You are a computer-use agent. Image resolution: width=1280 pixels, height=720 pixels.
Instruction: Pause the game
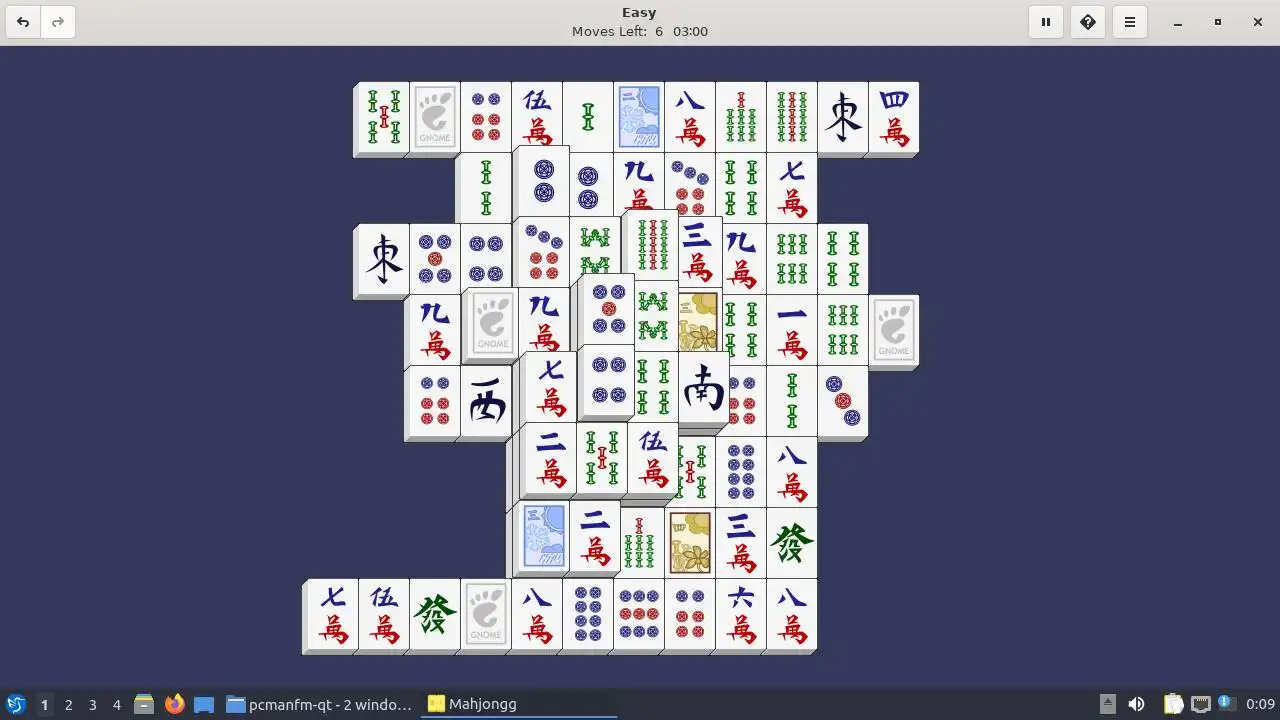pyautogui.click(x=1046, y=22)
